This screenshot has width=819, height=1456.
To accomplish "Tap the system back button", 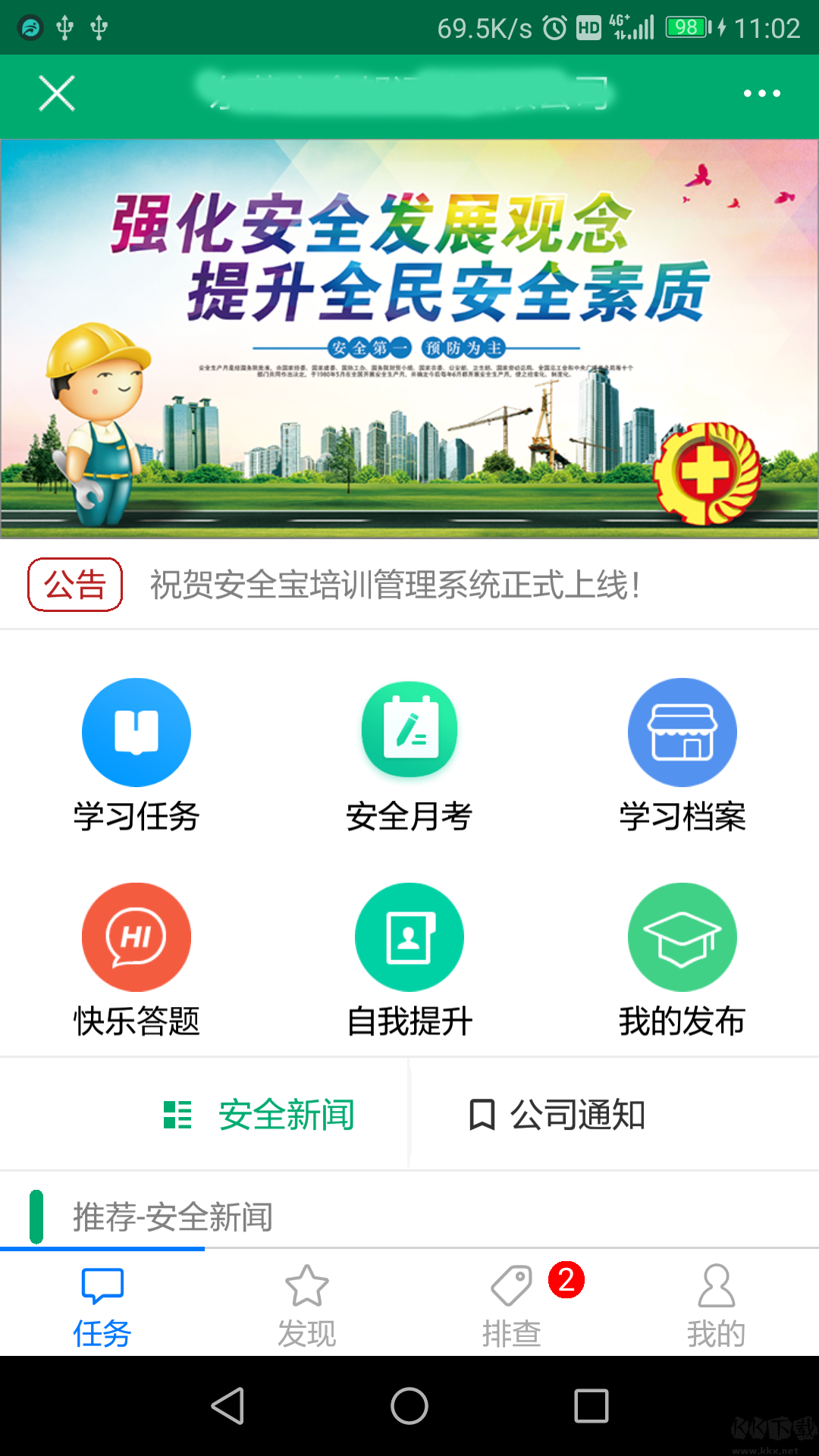I will click(x=227, y=1406).
